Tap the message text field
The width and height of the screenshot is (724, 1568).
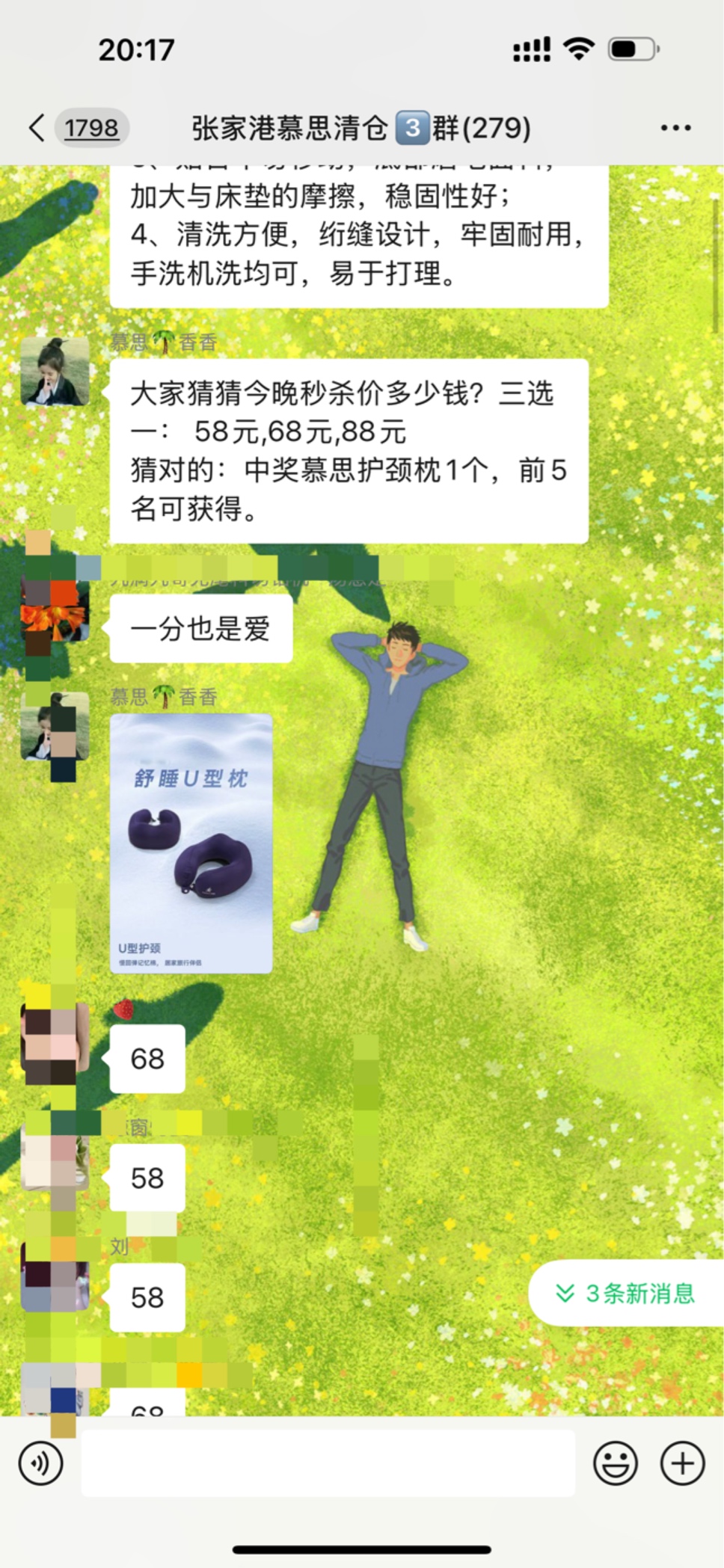point(328,1463)
